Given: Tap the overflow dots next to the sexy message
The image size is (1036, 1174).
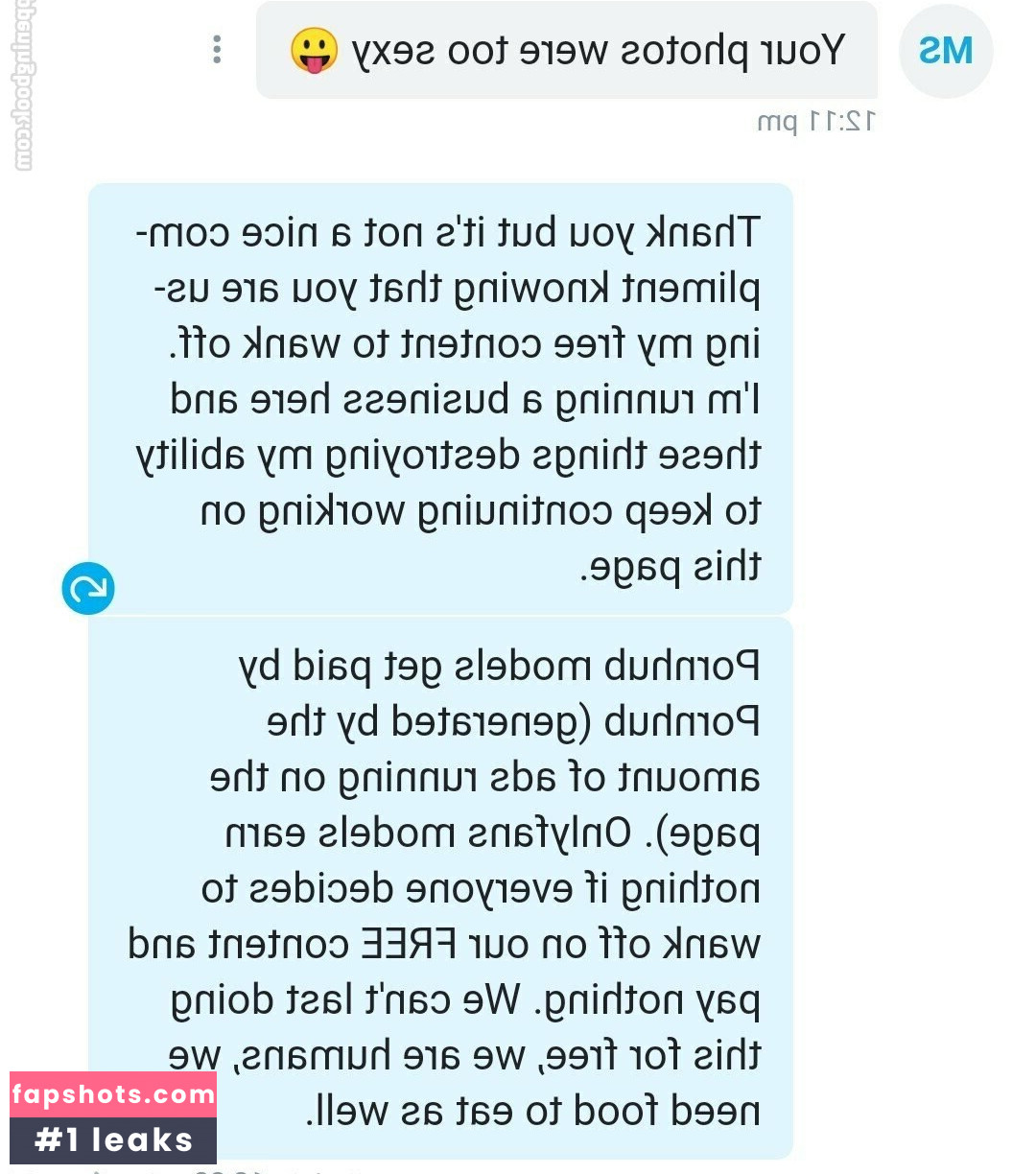Looking at the screenshot, I should tap(217, 49).
